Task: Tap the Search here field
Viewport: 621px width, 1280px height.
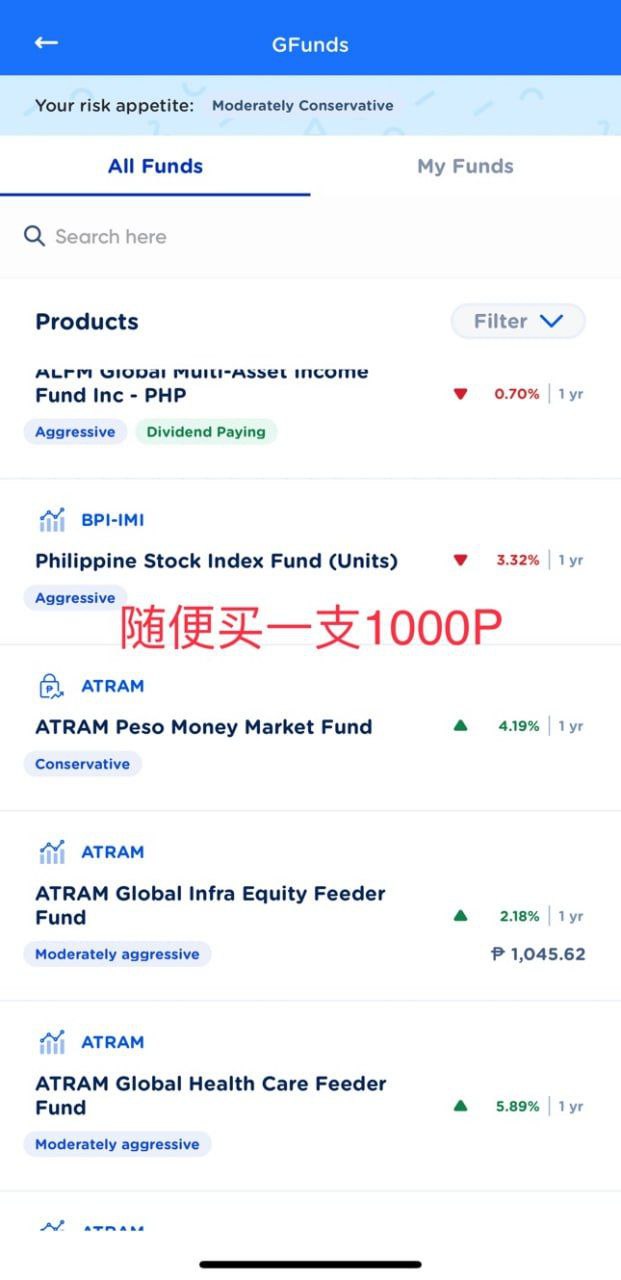Action: tap(310, 237)
